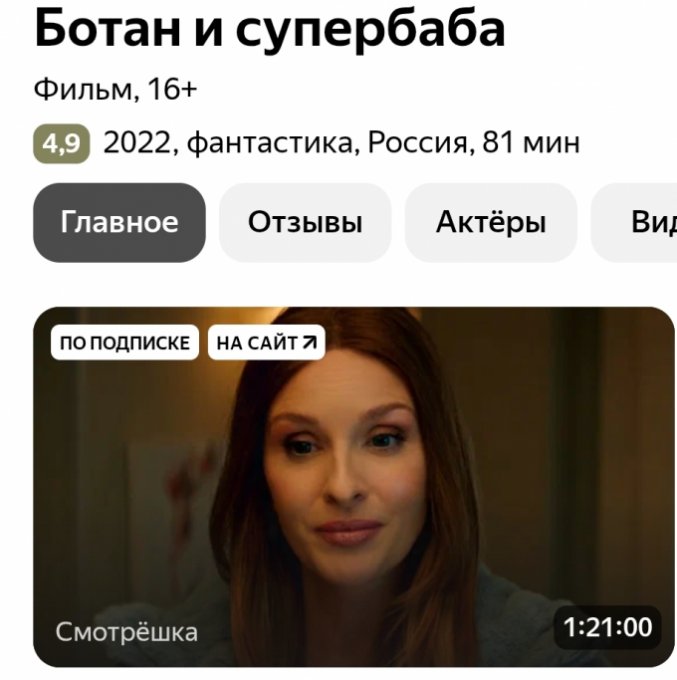Select the Главное tab
This screenshot has height=680, width=677.
click(x=119, y=222)
